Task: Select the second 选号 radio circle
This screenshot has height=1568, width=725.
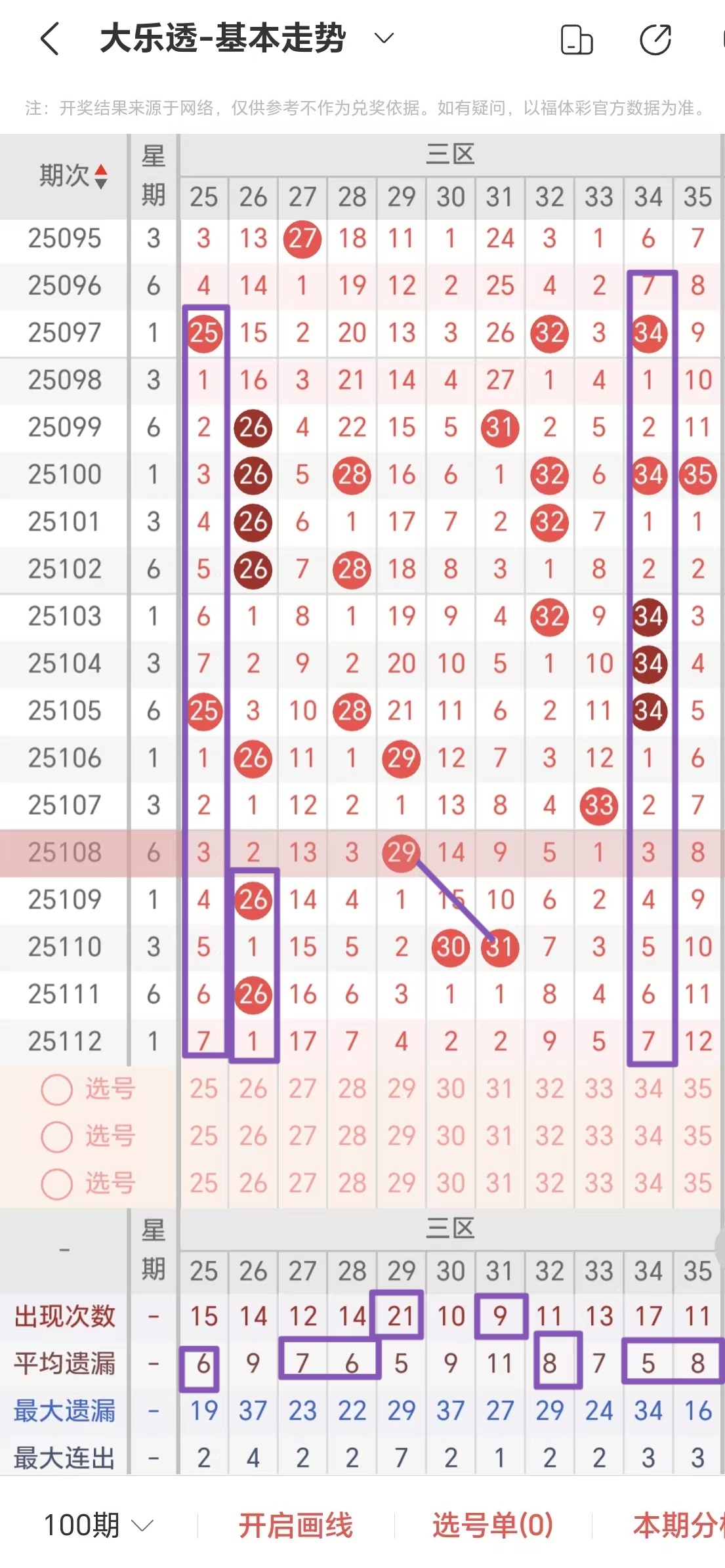Action: (x=58, y=1136)
